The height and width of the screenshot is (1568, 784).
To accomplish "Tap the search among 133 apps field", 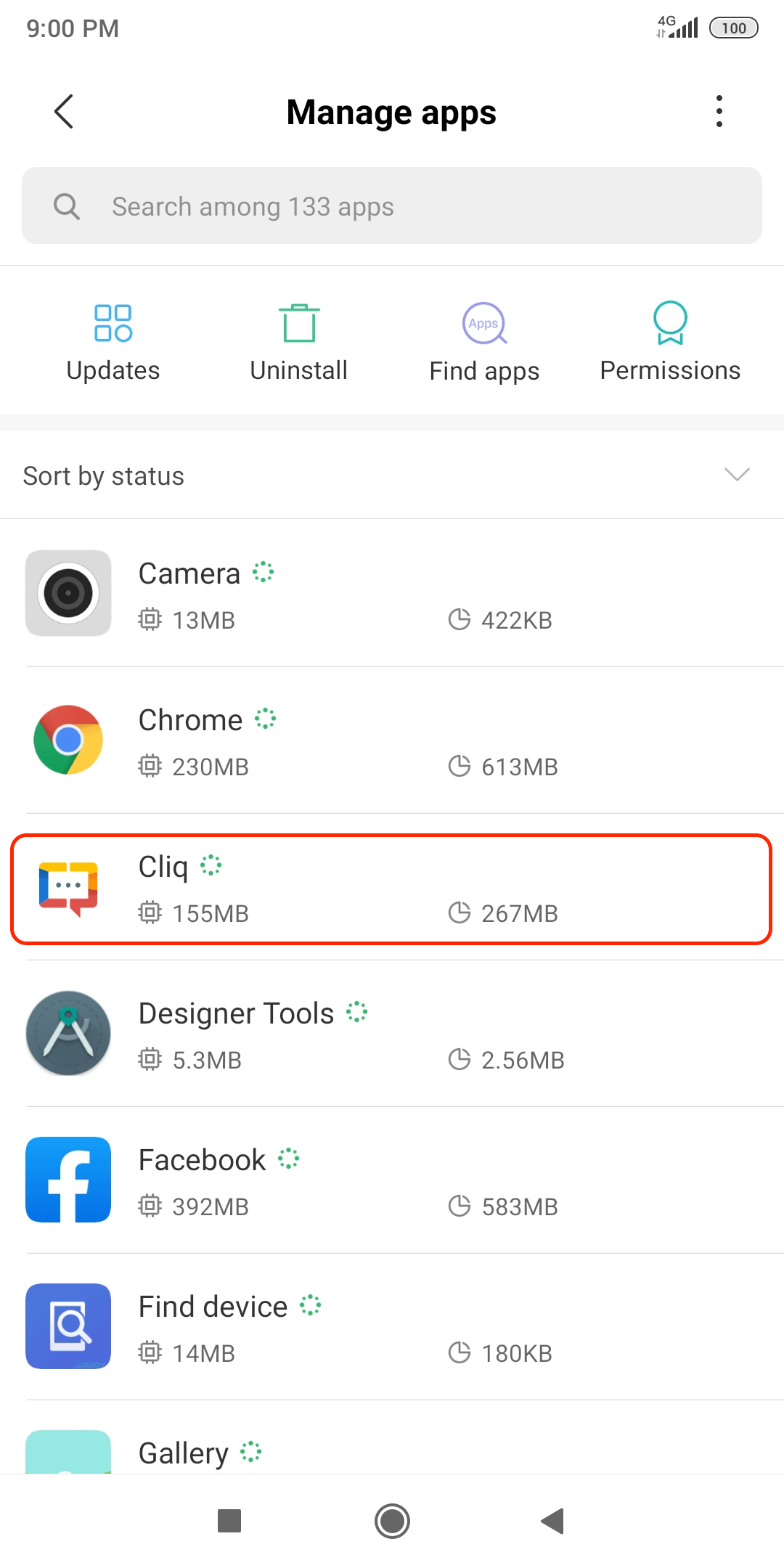I will point(392,206).
